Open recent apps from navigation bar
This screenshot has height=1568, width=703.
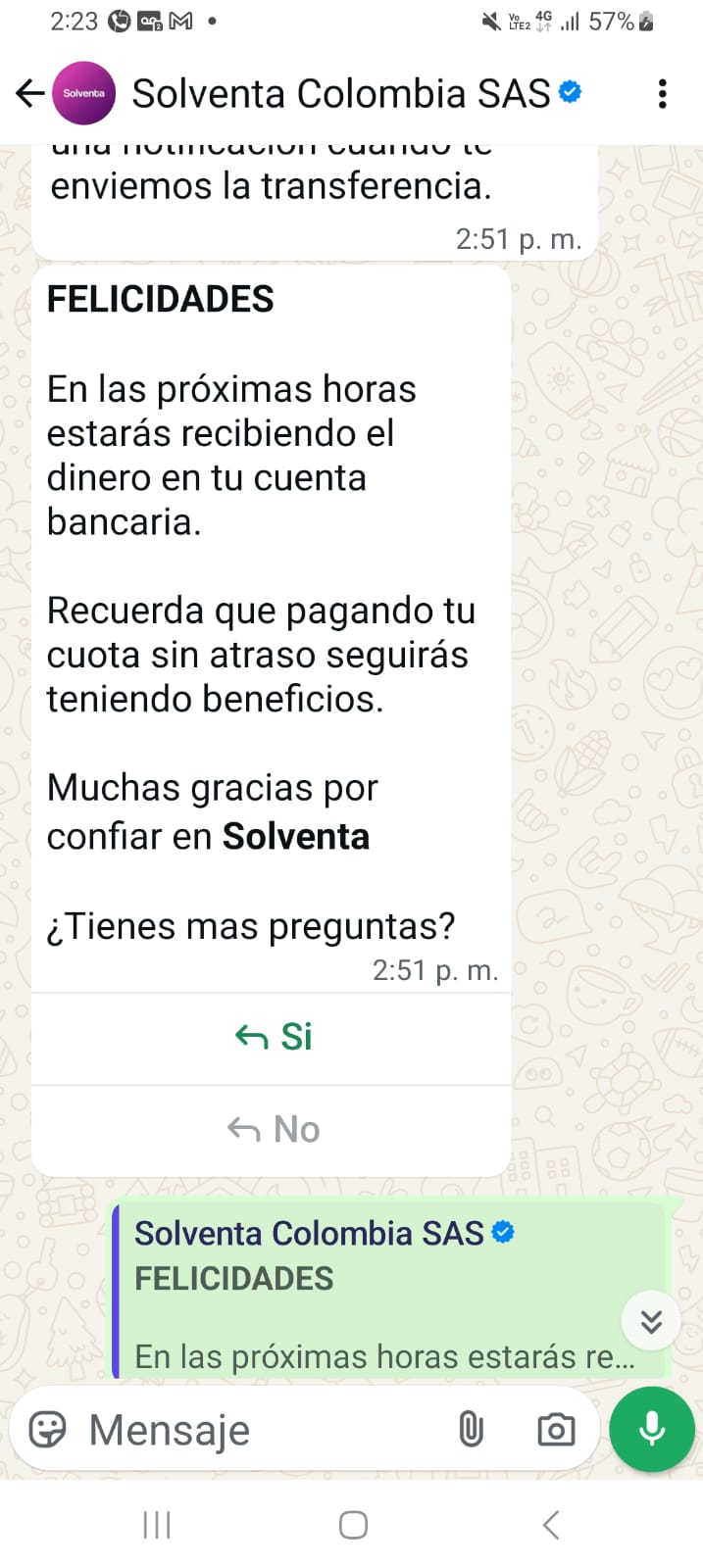click(157, 1524)
